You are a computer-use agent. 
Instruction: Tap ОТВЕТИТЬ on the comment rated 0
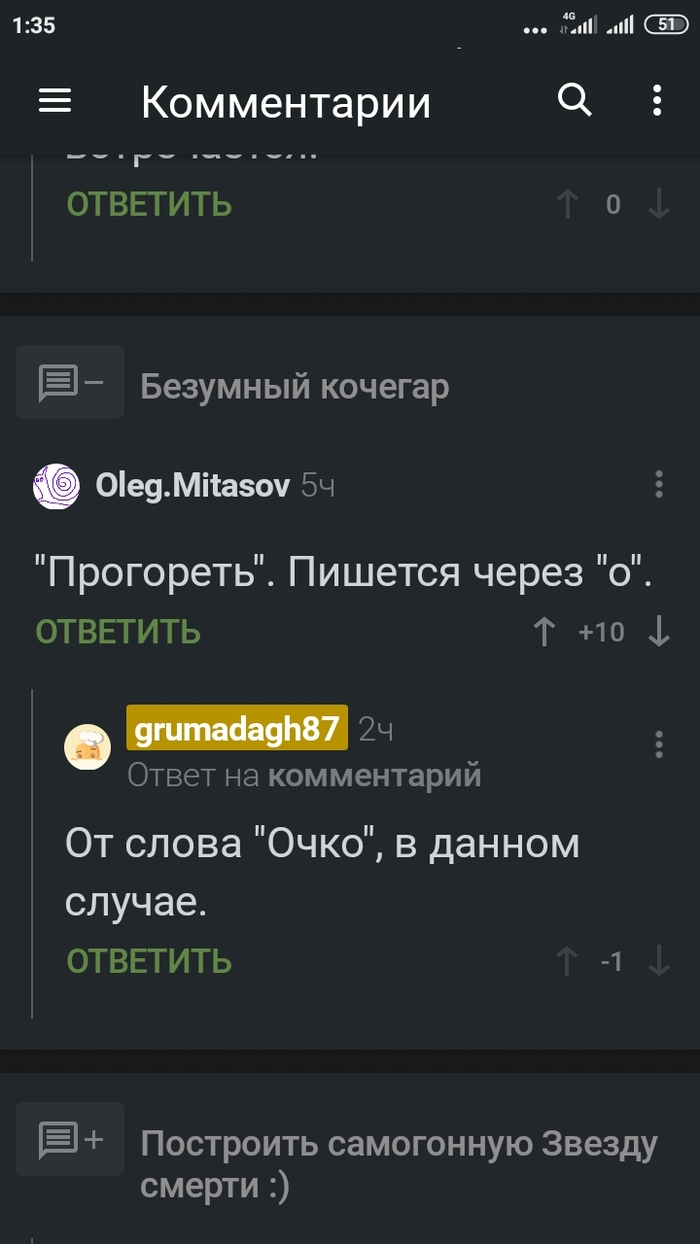point(149,205)
